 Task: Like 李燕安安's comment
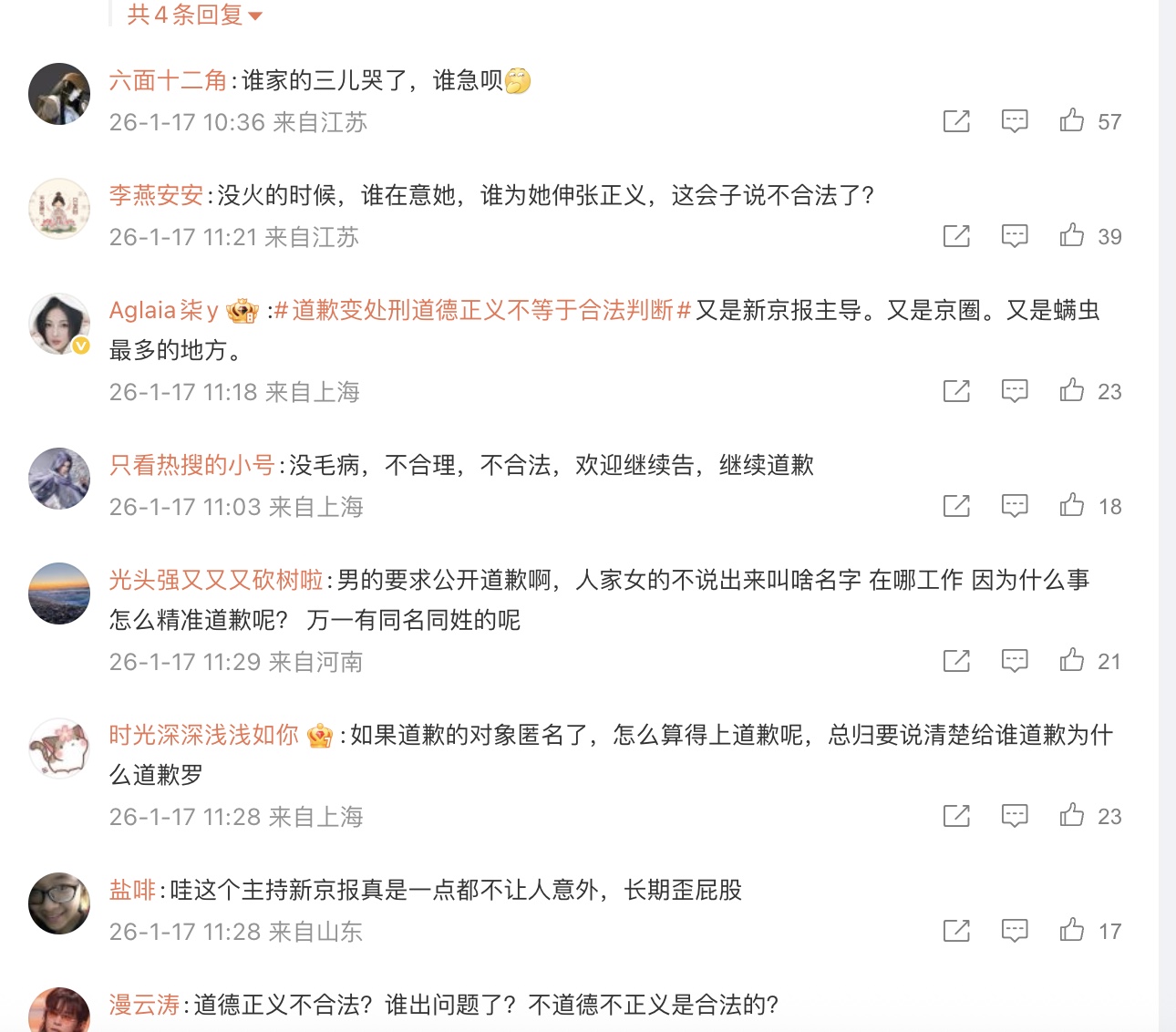point(1072,236)
